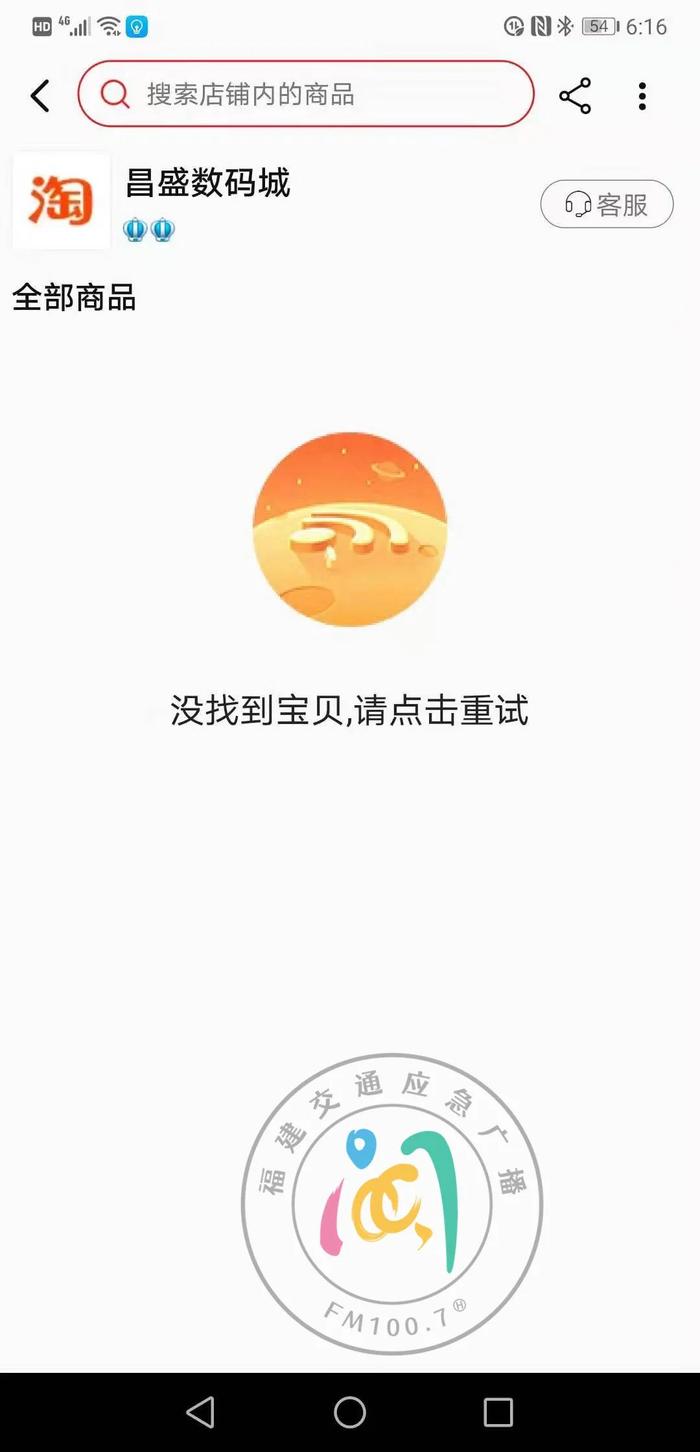Contact 客服 customer service
Viewport: 700px width, 1452px height.
pyautogui.click(x=607, y=205)
